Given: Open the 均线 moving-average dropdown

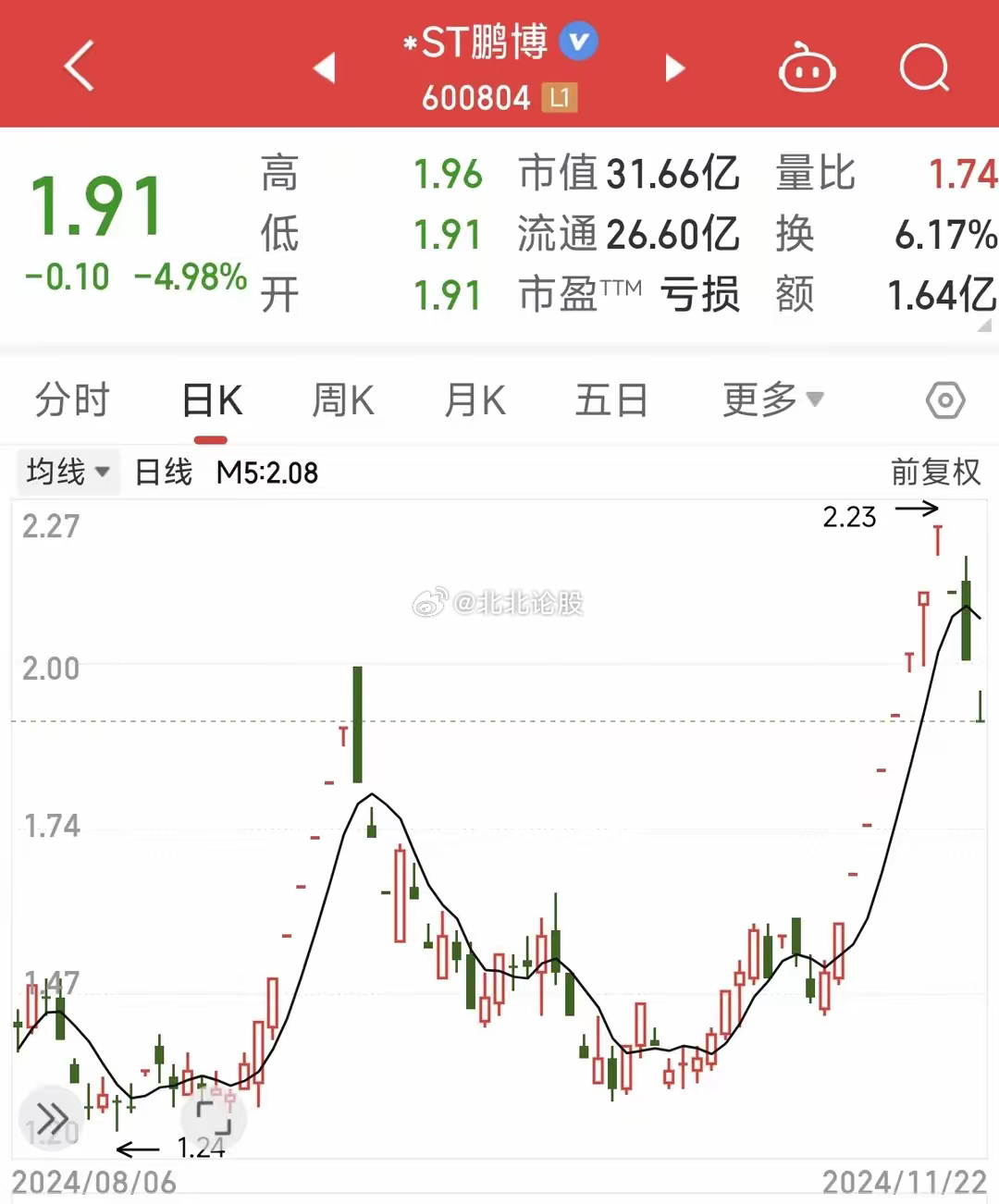Looking at the screenshot, I should click(x=68, y=472).
